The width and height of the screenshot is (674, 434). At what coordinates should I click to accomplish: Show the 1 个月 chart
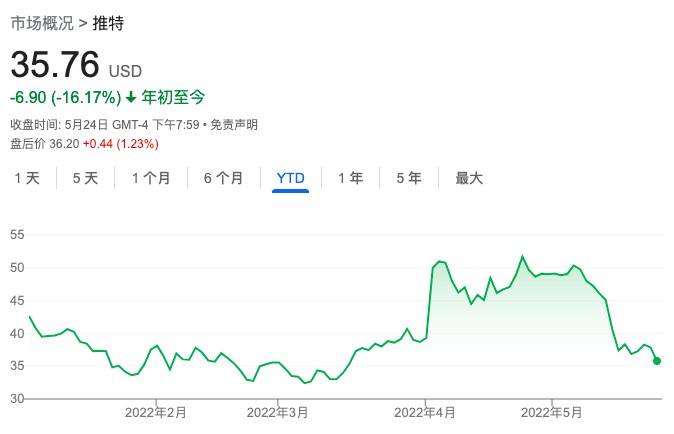click(151, 178)
